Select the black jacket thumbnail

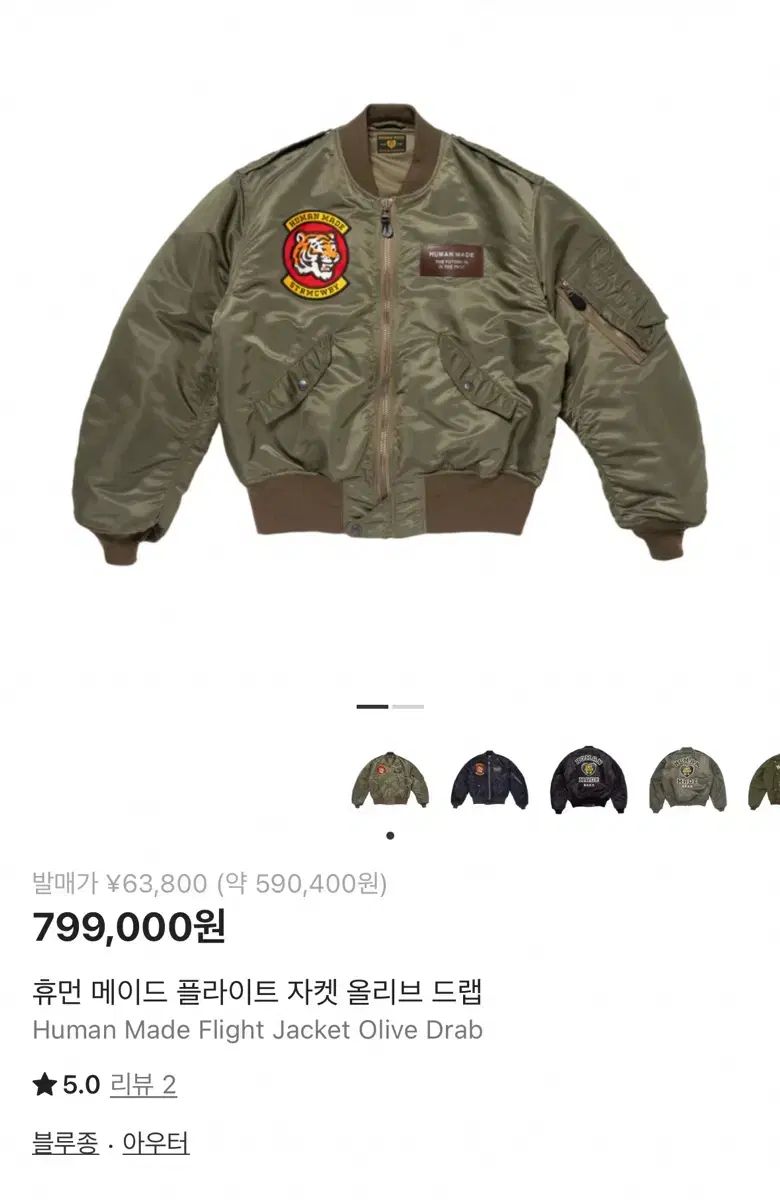(588, 780)
